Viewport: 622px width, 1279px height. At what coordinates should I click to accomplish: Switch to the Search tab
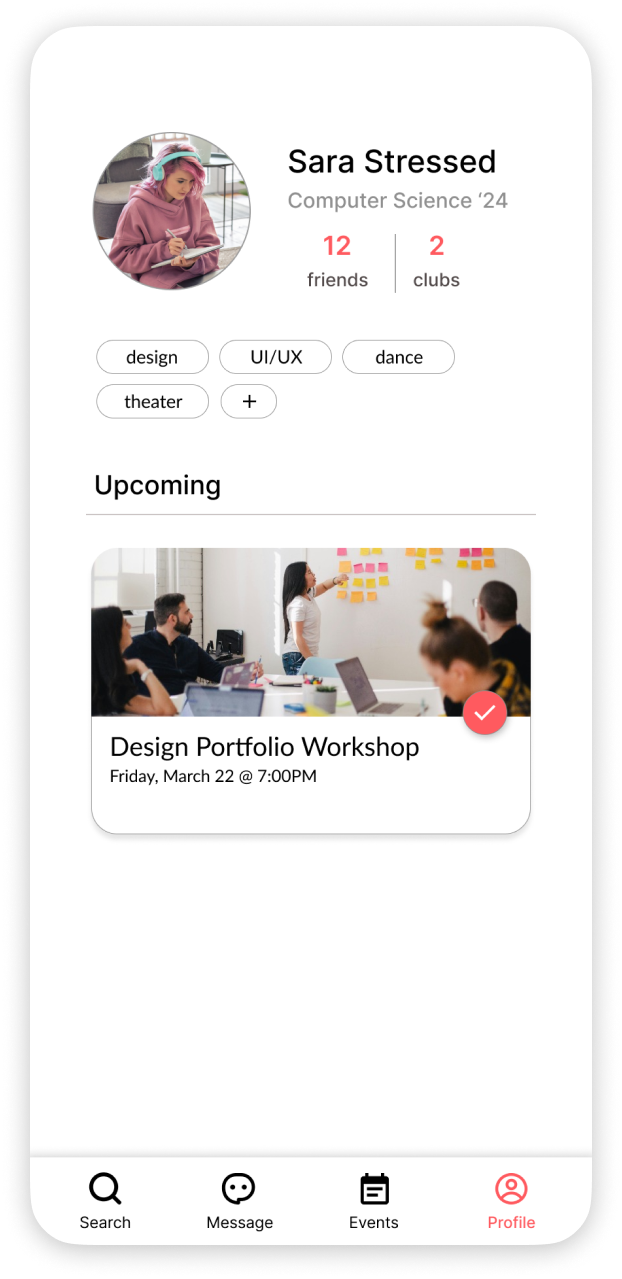(105, 1201)
